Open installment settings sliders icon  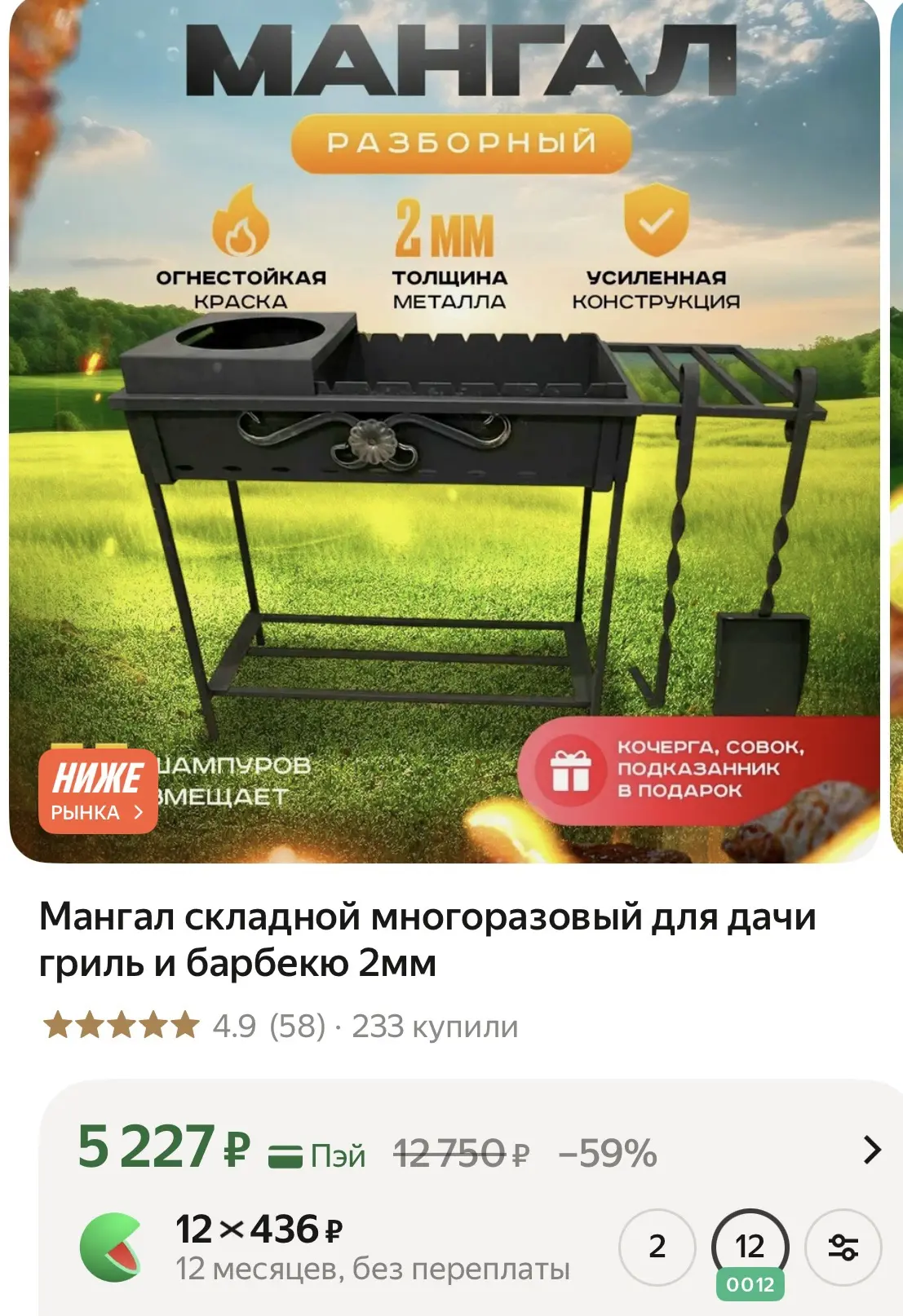[843, 1248]
